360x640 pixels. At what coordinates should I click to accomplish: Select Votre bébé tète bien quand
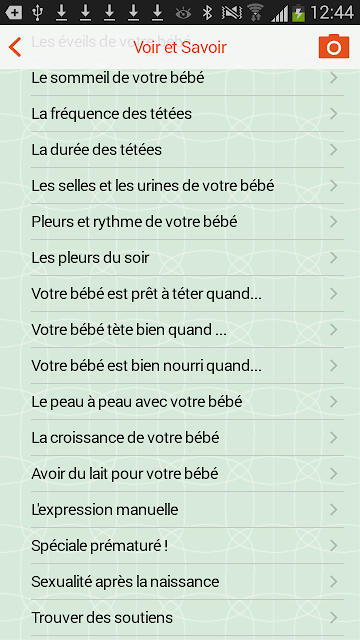click(187, 329)
